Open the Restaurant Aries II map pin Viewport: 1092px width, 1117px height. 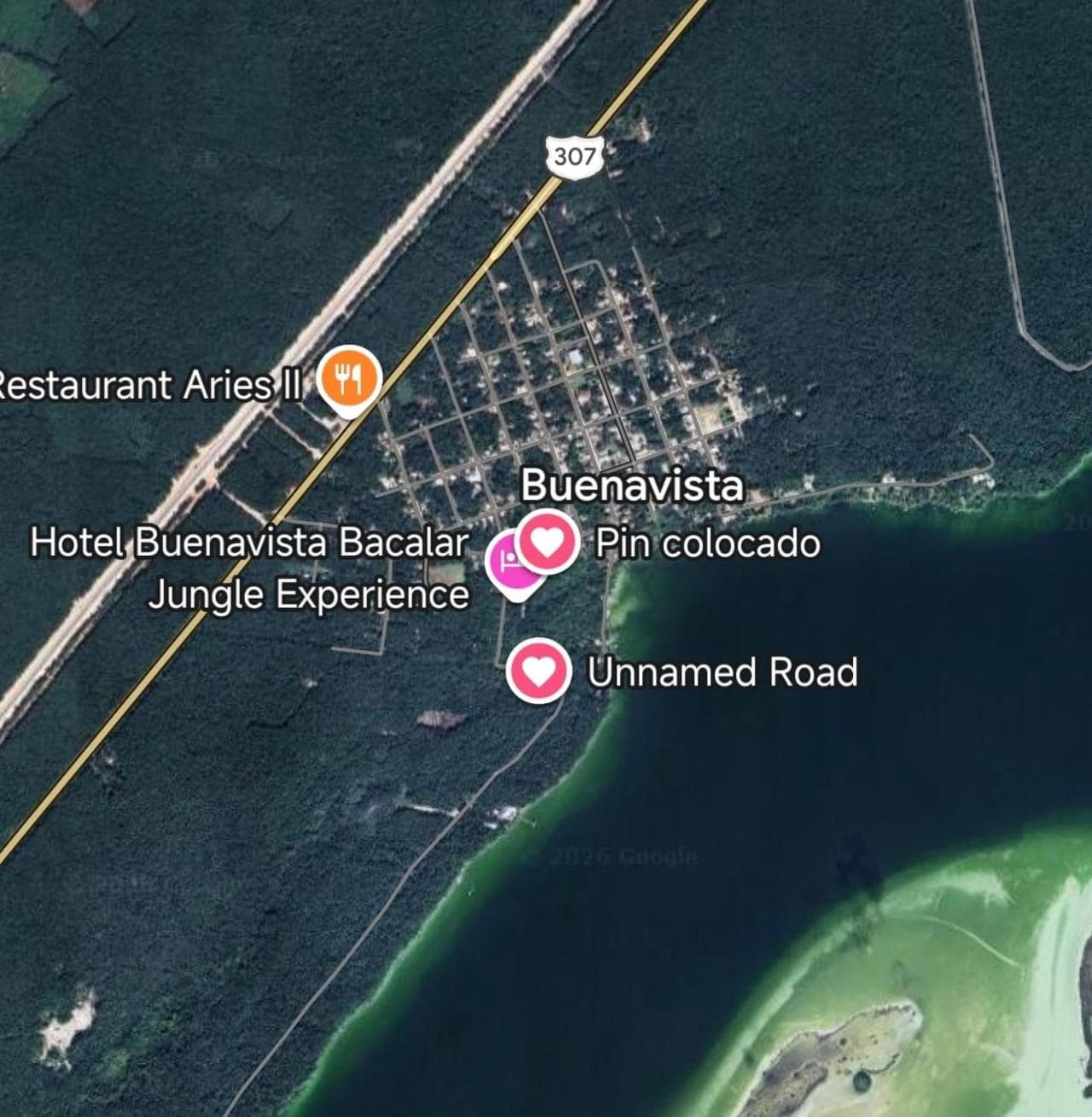pos(349,377)
